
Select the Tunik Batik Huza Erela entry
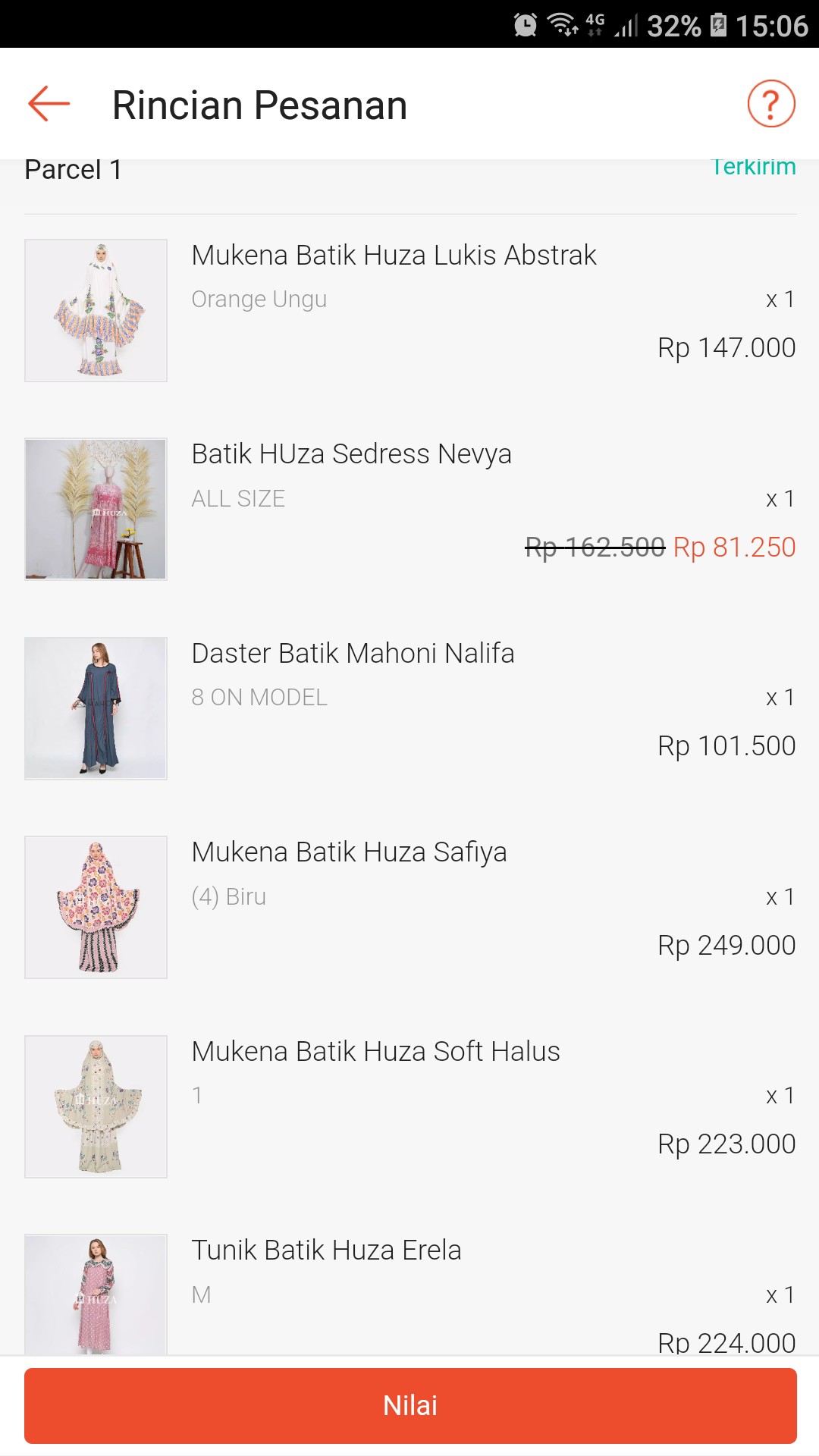point(328,1250)
